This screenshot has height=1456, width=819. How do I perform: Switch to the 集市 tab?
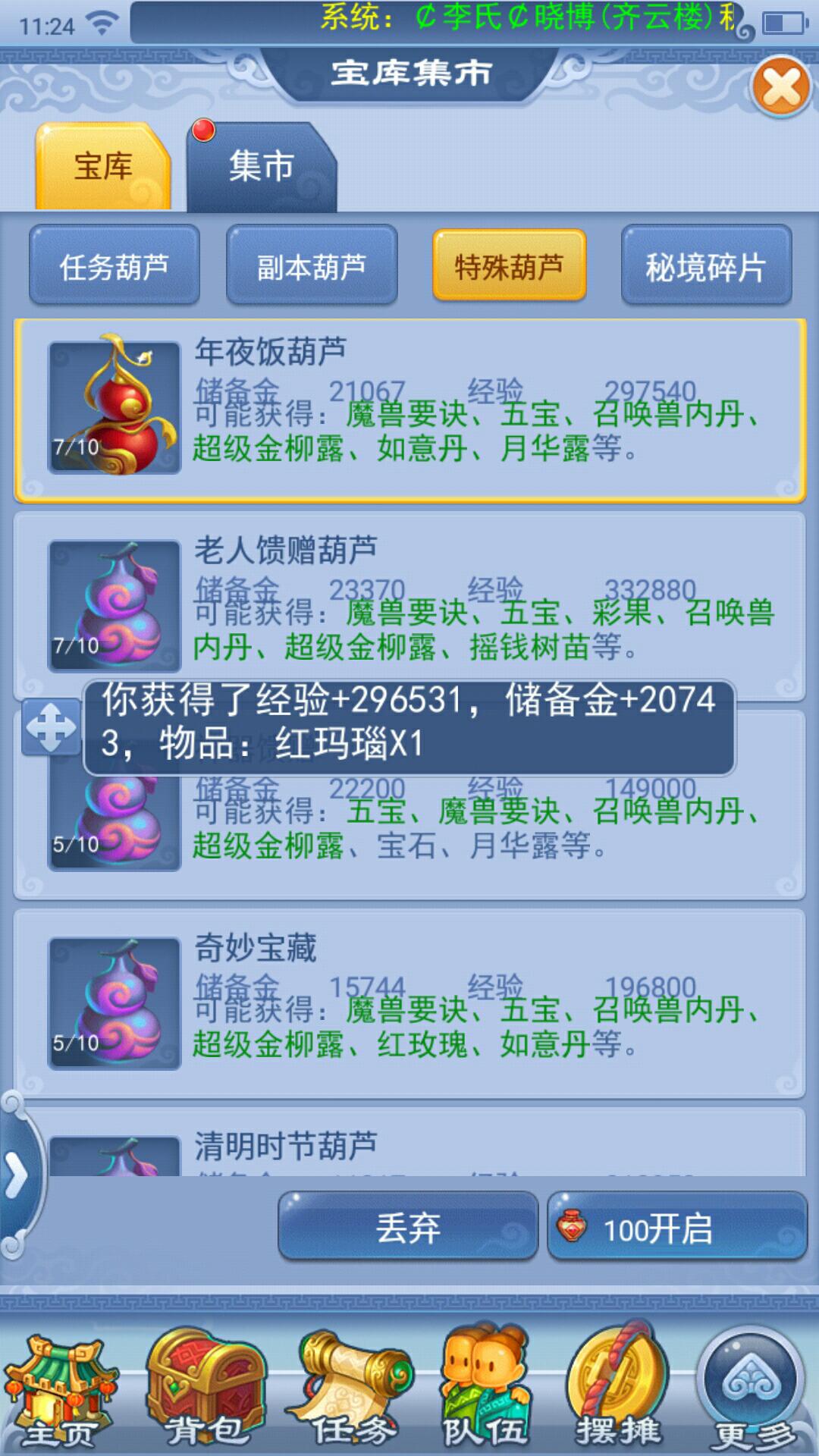261,167
